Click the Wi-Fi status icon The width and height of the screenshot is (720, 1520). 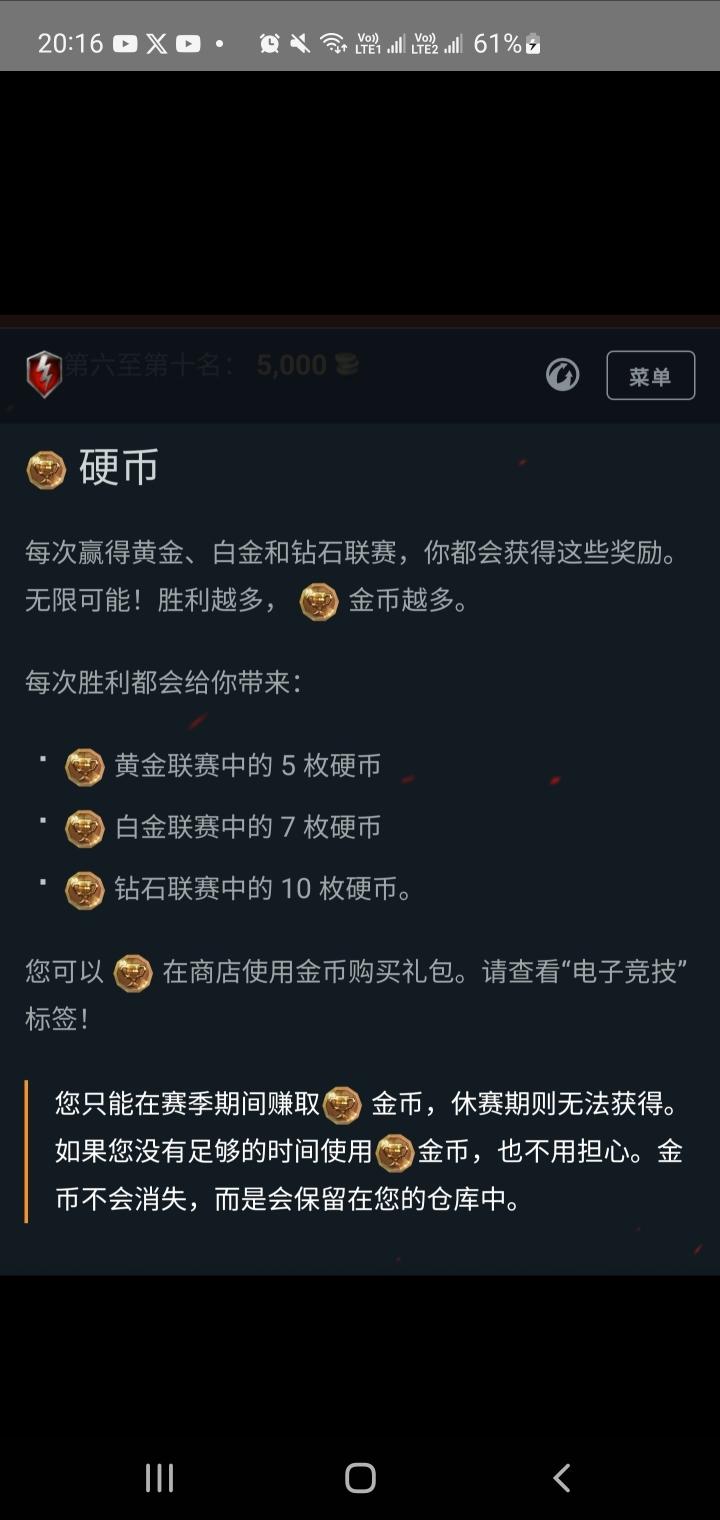coord(330,42)
